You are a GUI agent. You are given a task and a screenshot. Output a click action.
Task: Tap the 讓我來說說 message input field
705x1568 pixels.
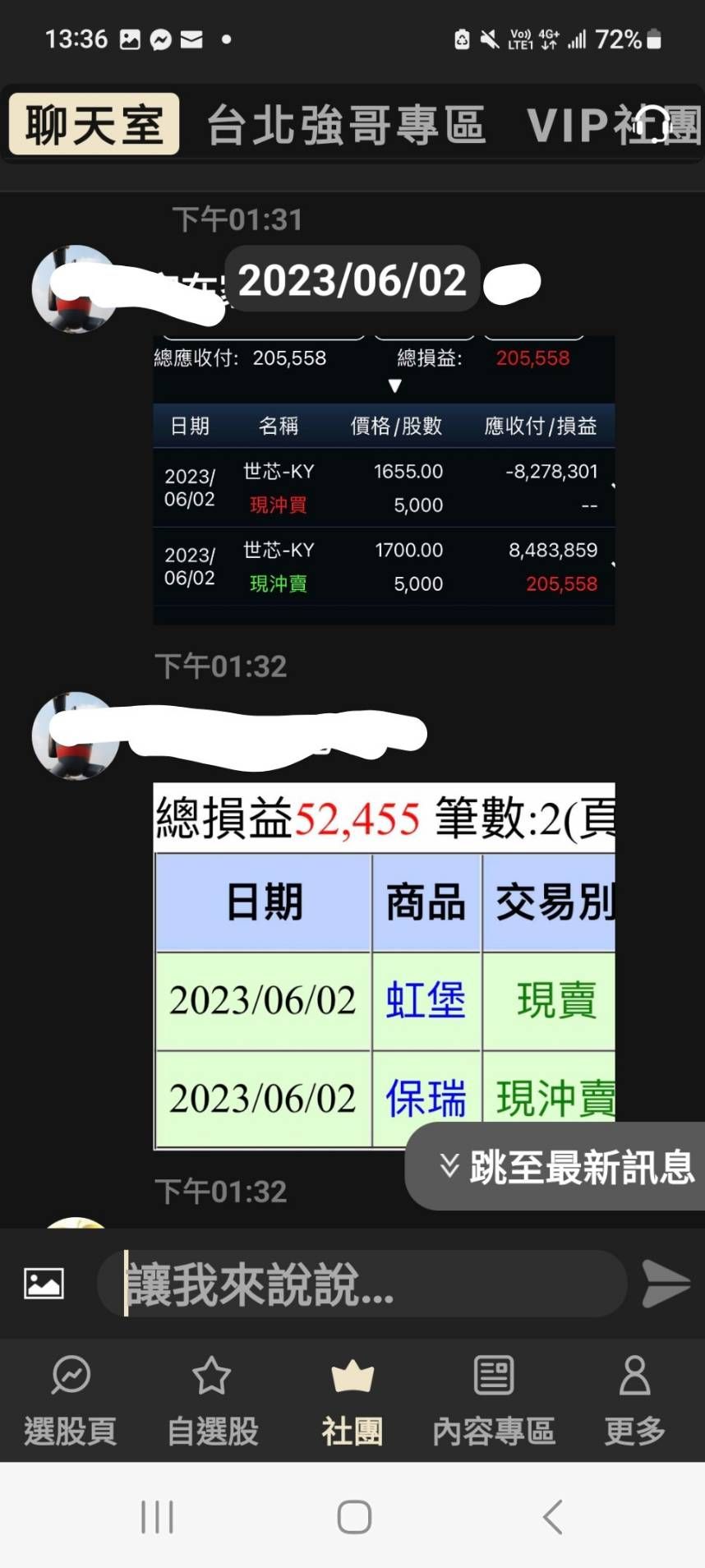click(x=362, y=1282)
